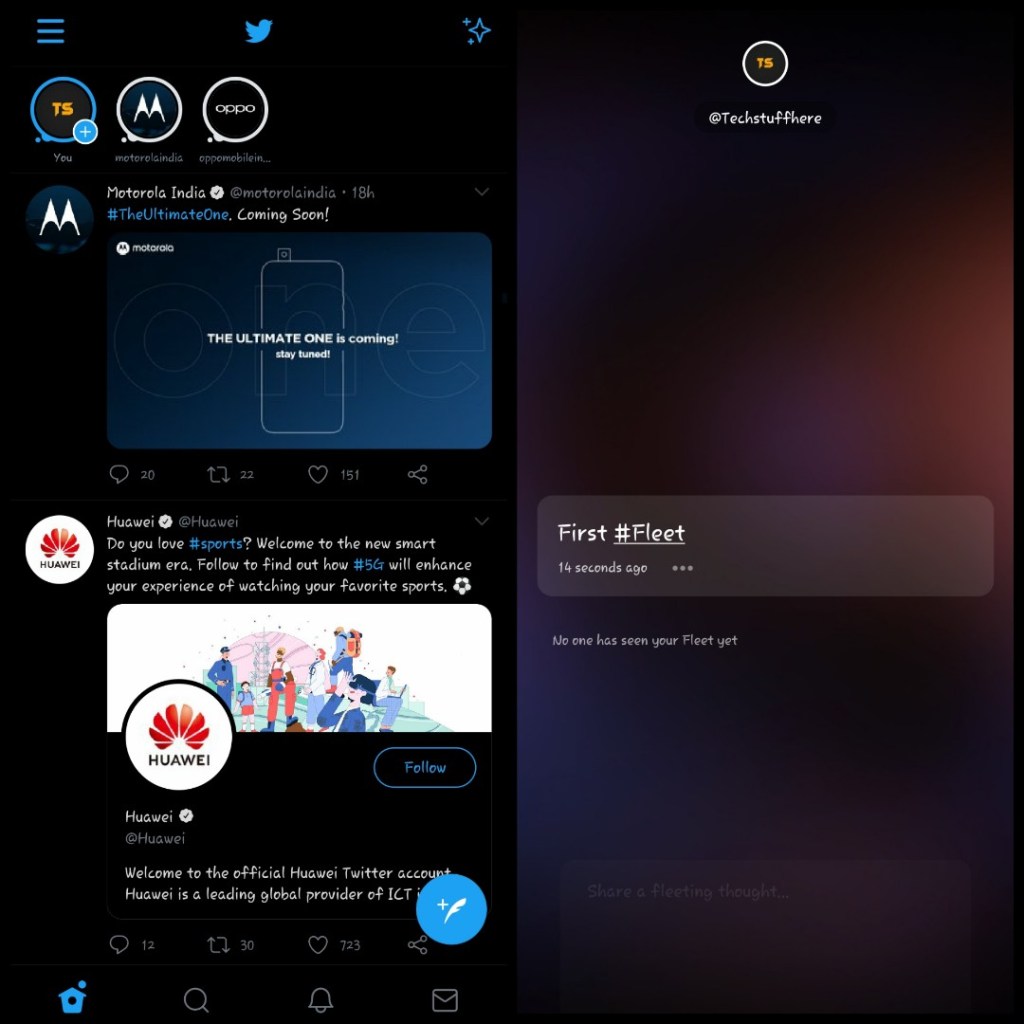Go to the Messages tab

pyautogui.click(x=444, y=999)
